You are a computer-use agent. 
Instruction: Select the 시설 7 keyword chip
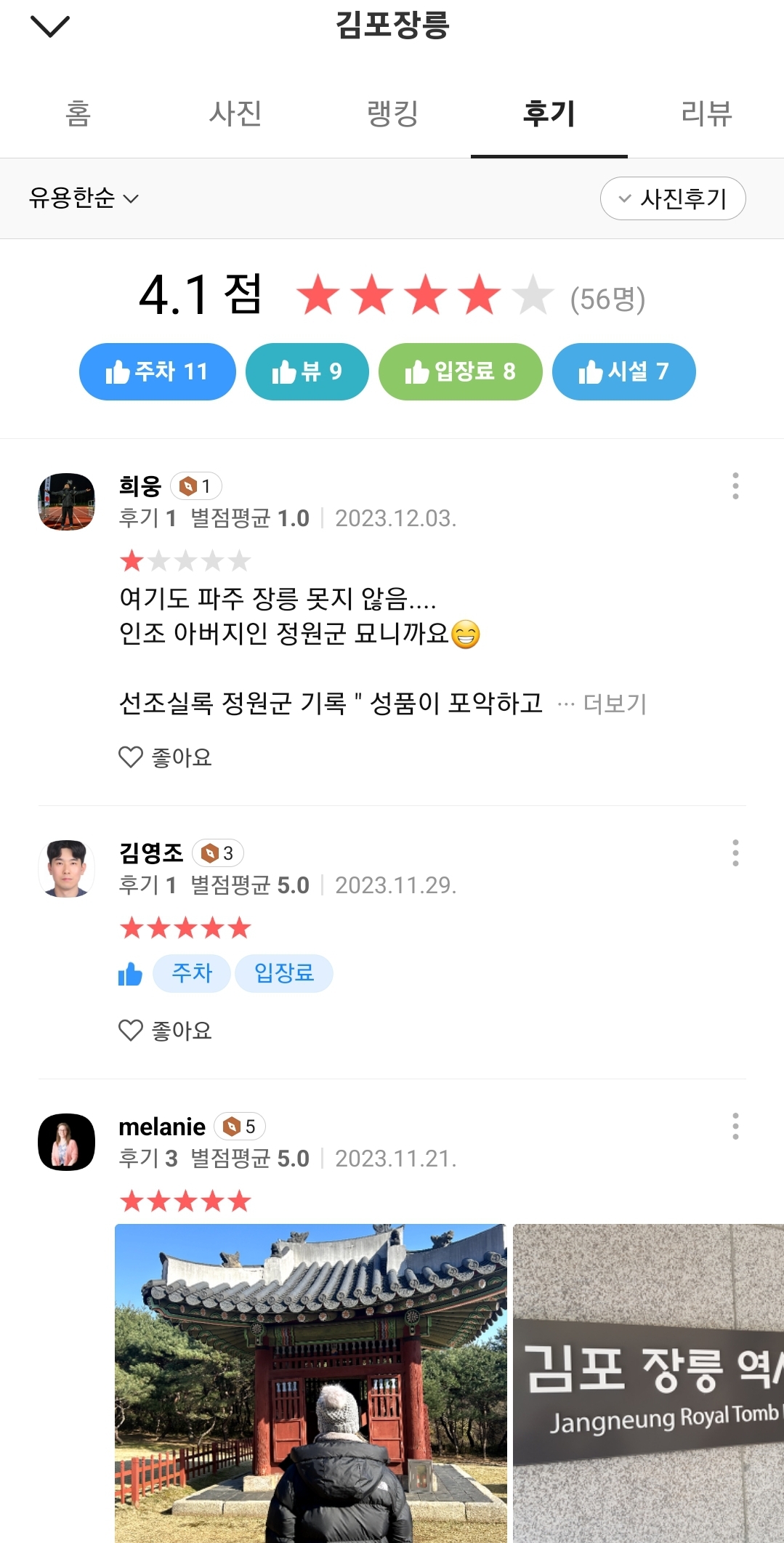point(623,371)
